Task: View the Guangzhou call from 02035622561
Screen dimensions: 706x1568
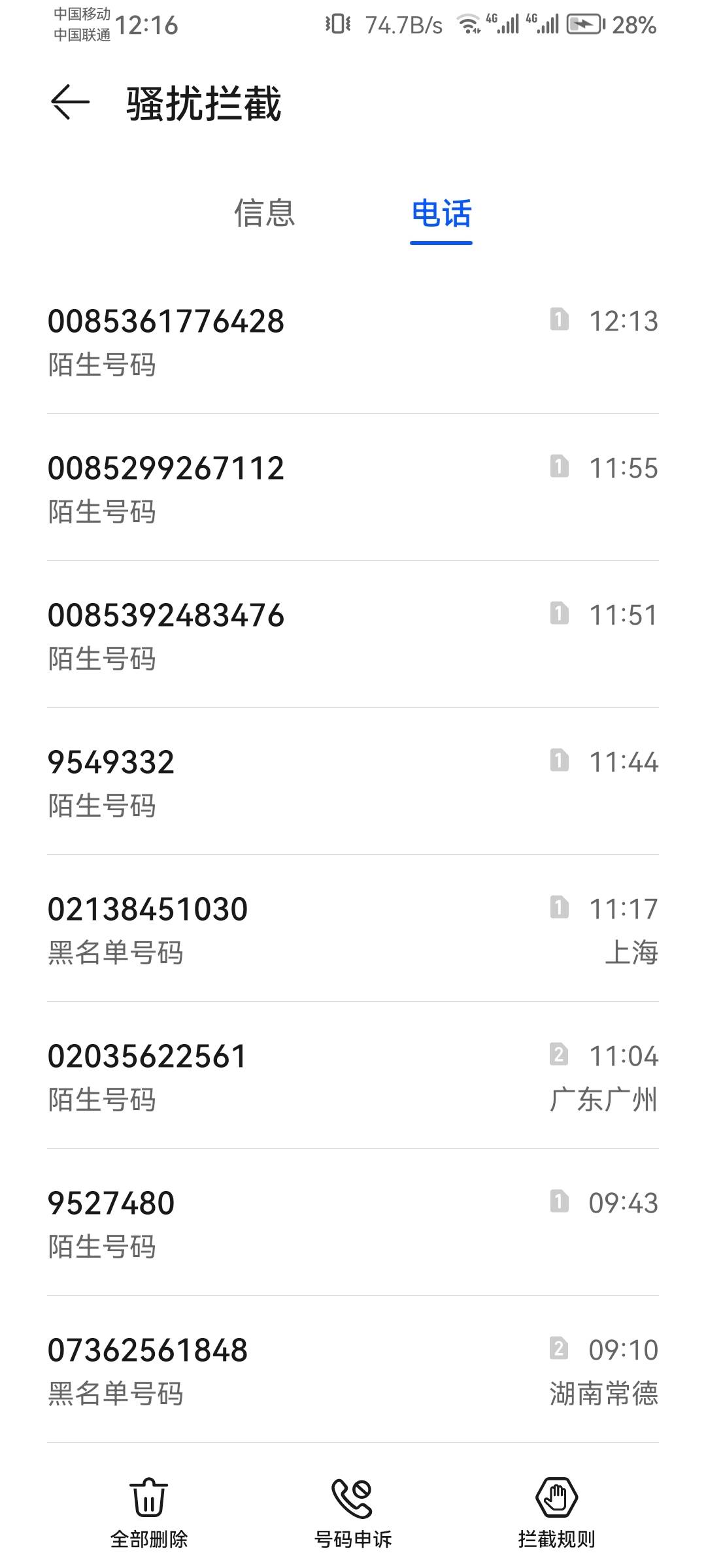Action: click(353, 1075)
